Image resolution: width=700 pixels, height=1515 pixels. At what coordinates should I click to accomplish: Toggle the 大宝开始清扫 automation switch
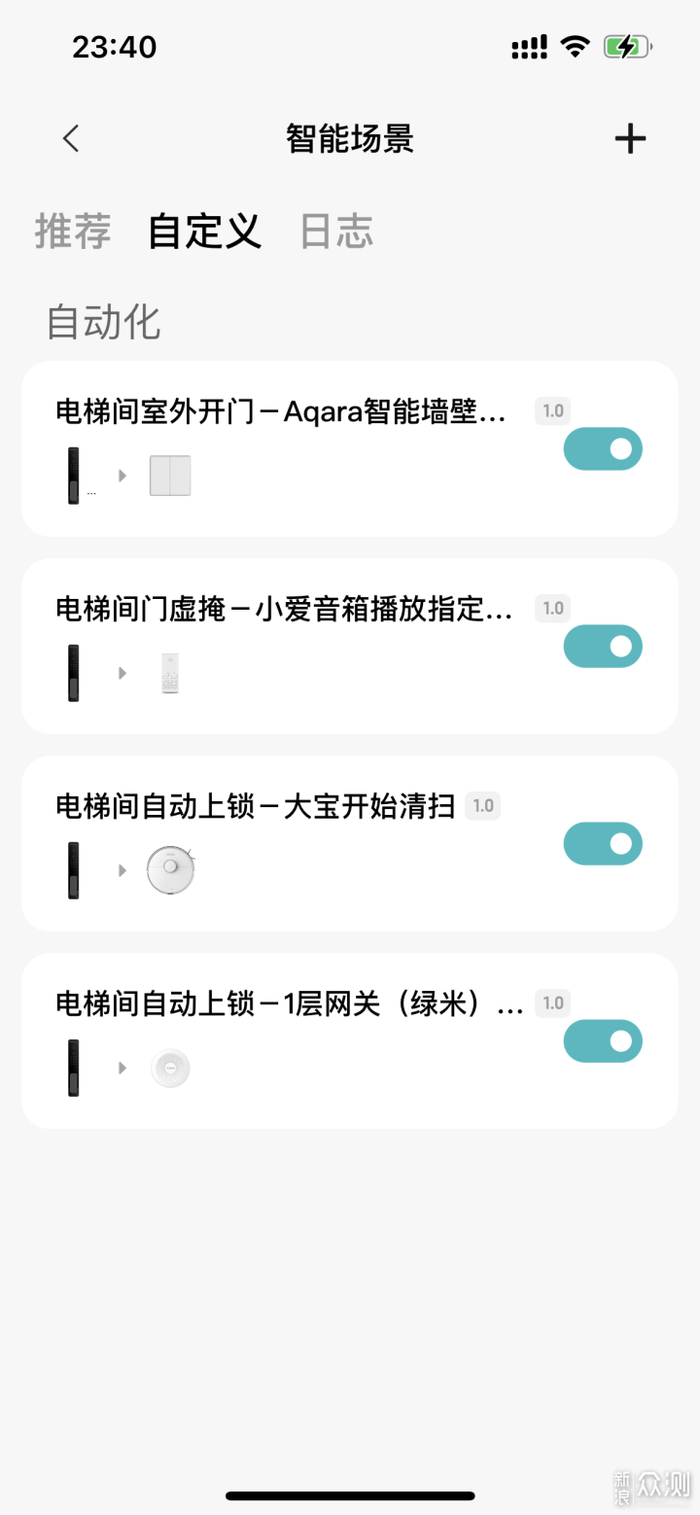pos(602,844)
